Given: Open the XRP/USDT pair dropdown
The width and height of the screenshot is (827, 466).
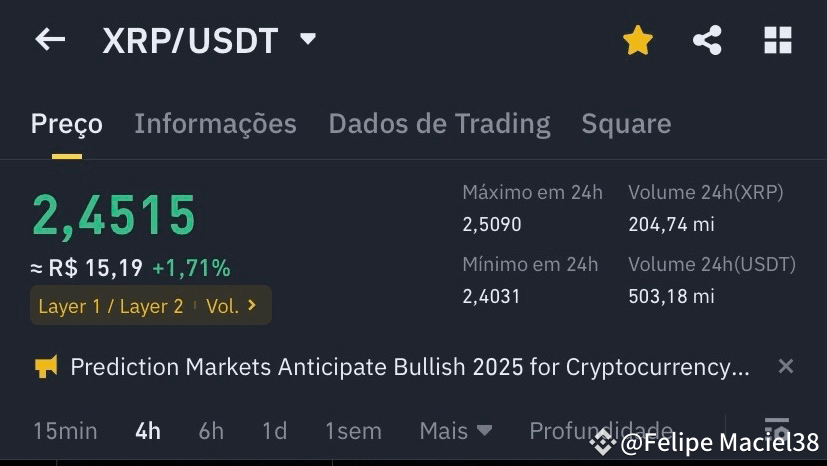Looking at the screenshot, I should (308, 40).
